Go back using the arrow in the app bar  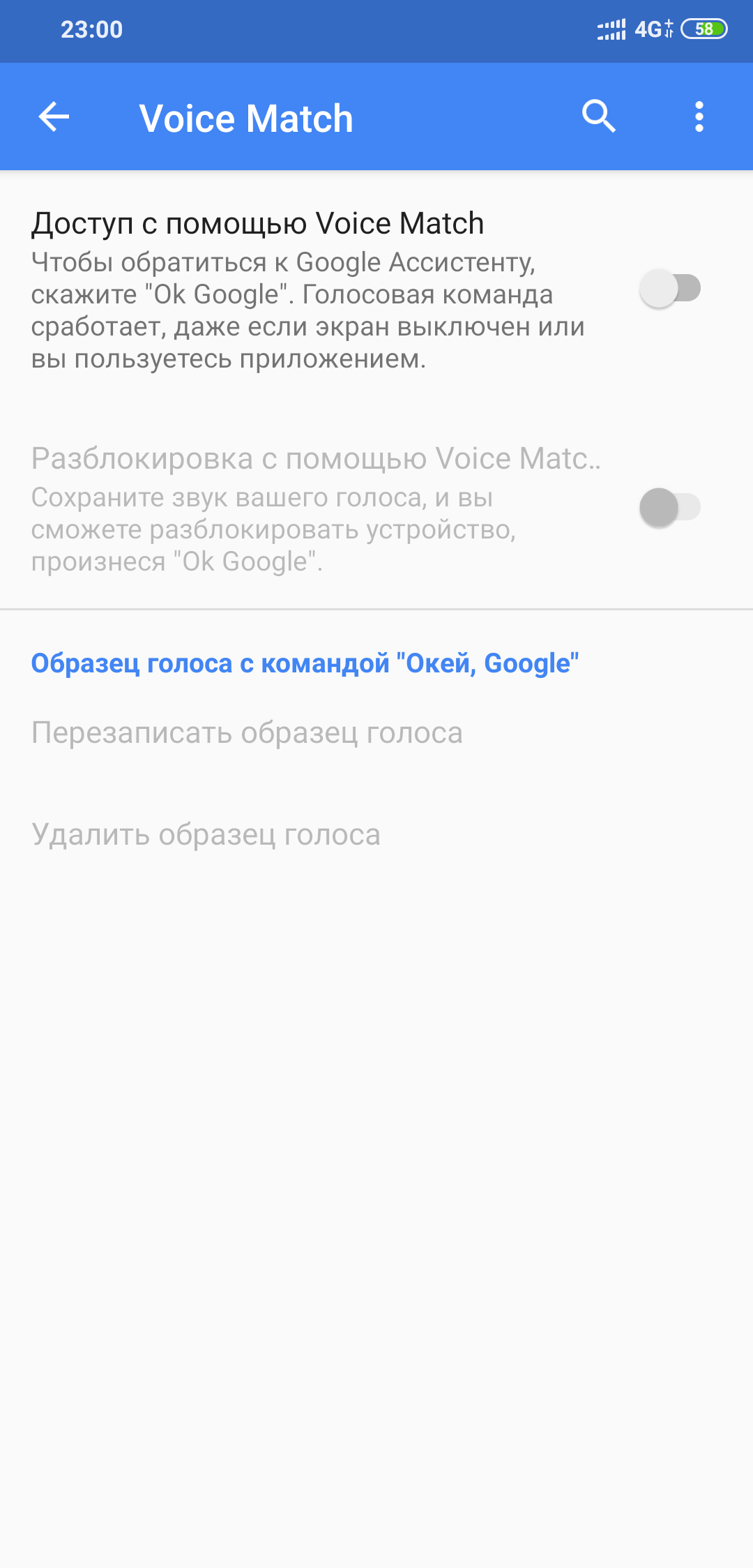[x=54, y=116]
